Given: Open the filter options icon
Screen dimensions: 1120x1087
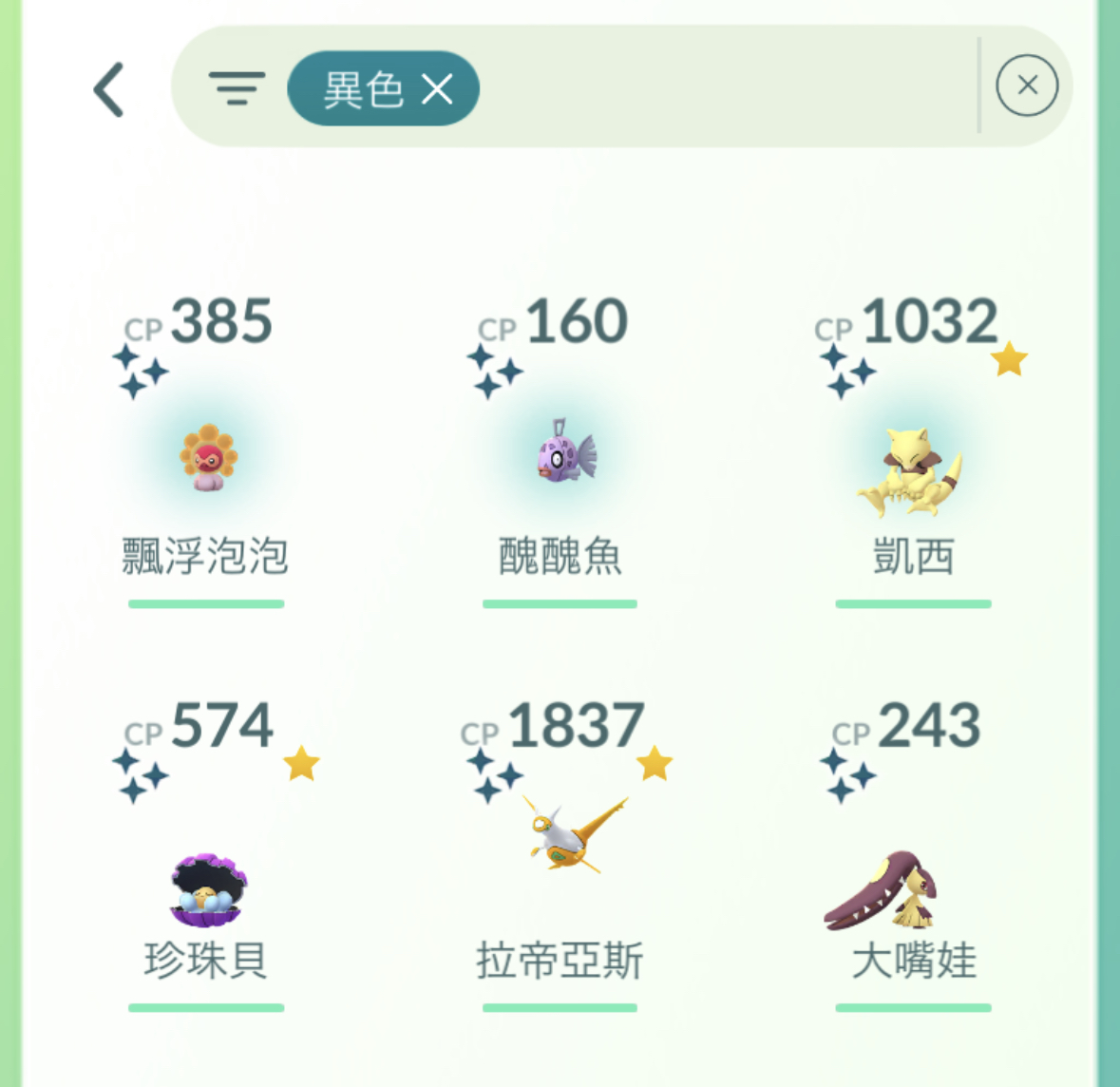Looking at the screenshot, I should tap(237, 88).
